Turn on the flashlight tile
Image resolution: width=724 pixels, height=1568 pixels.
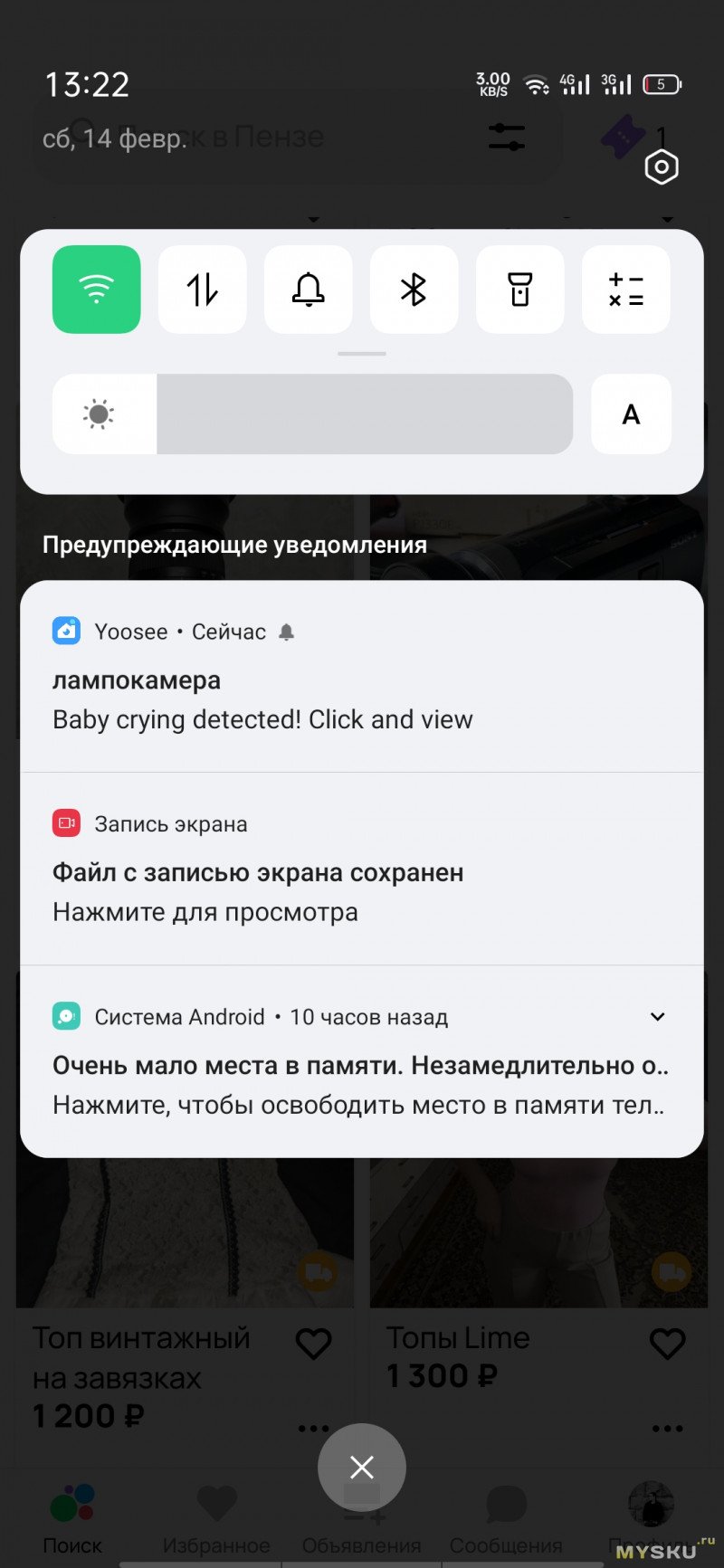point(519,290)
